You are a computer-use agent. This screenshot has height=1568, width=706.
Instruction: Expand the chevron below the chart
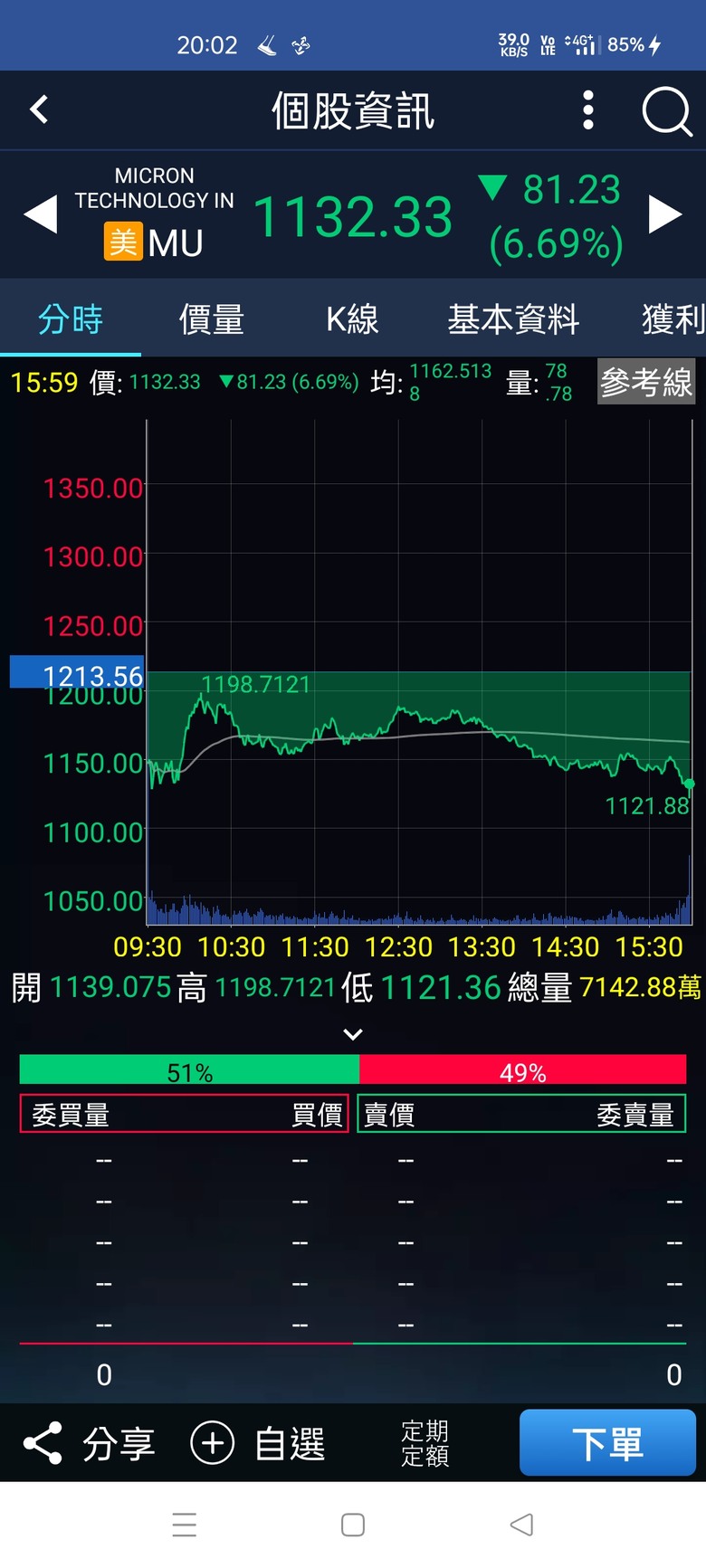[353, 1033]
